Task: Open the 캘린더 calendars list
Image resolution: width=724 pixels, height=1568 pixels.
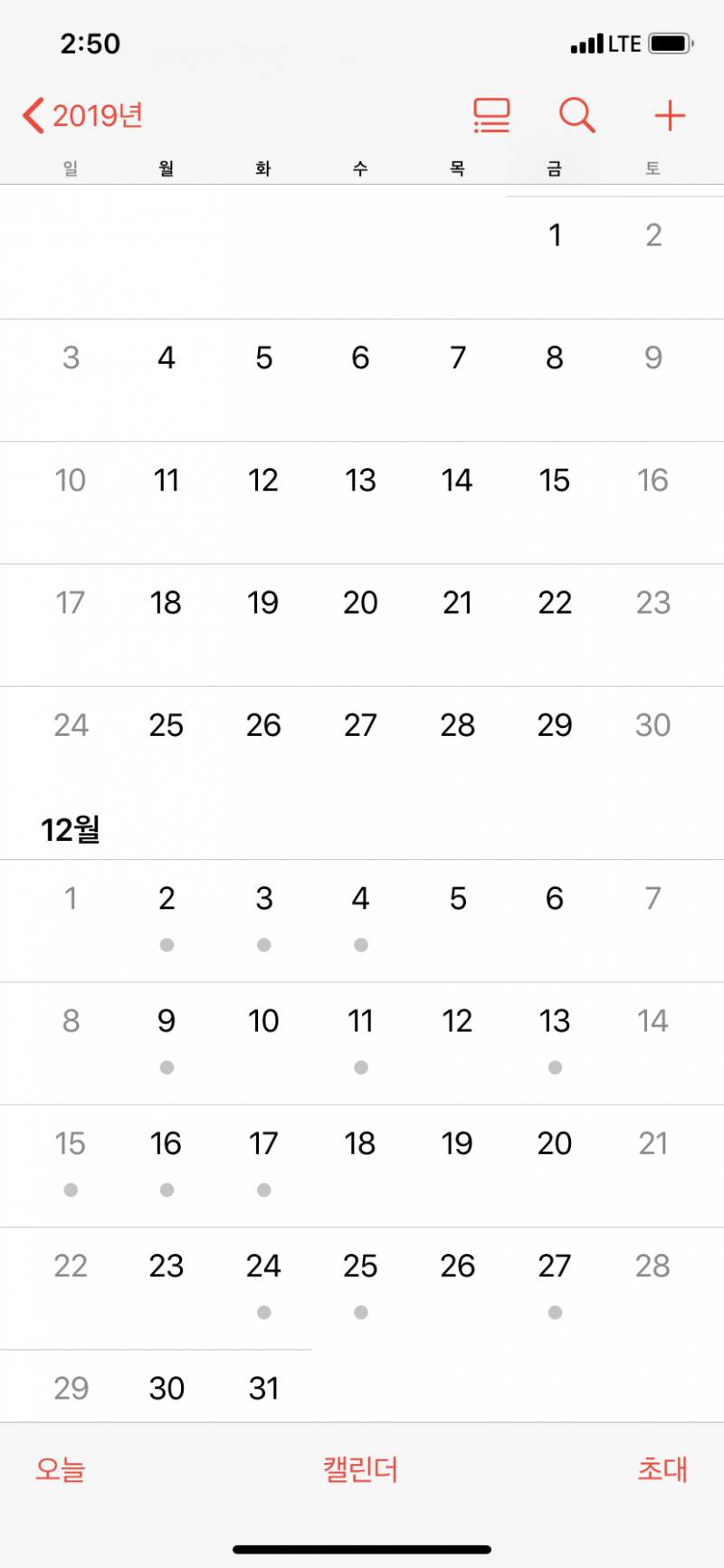Action: (x=360, y=1468)
